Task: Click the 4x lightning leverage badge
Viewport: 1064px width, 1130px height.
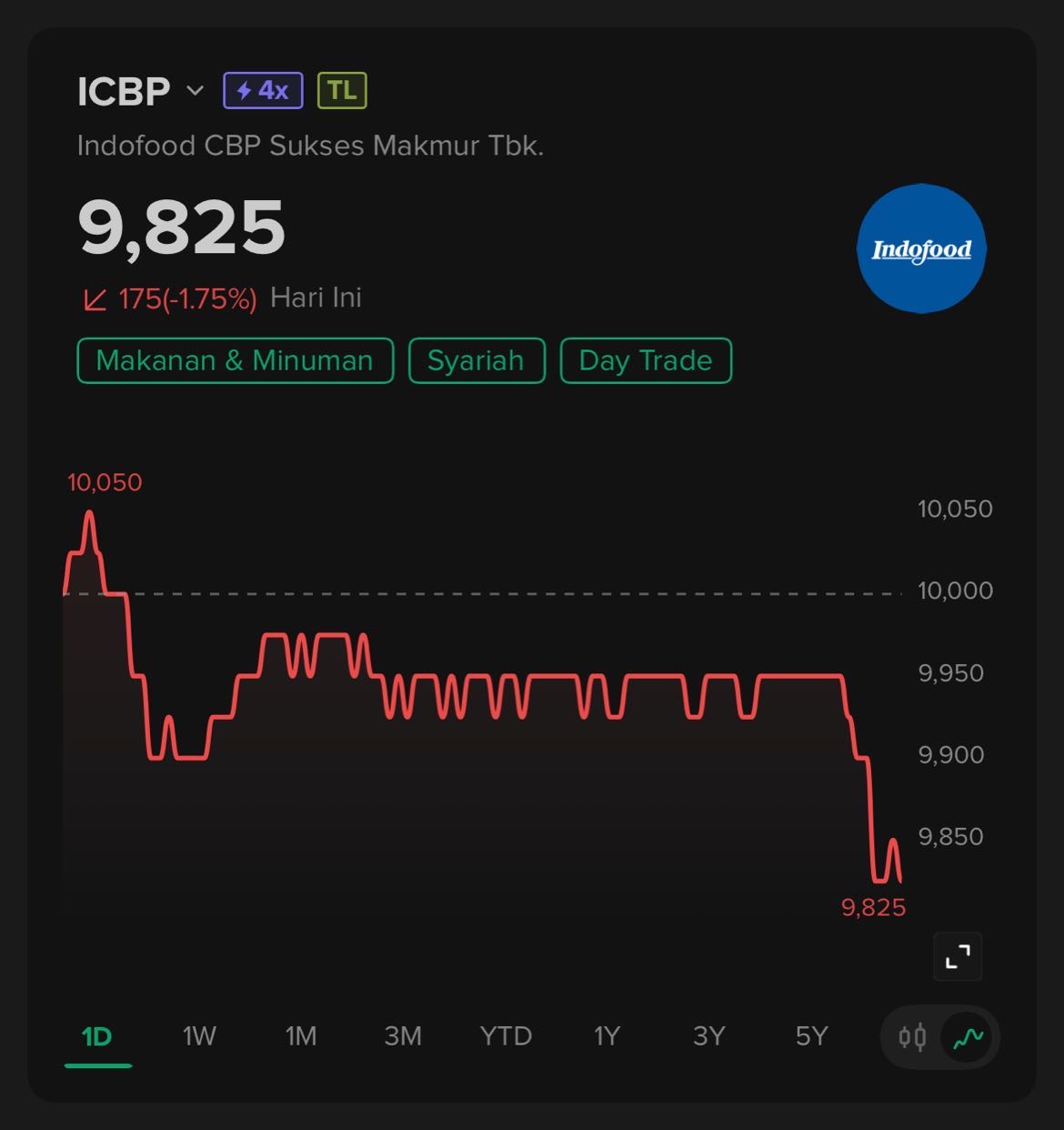Action: (261, 89)
